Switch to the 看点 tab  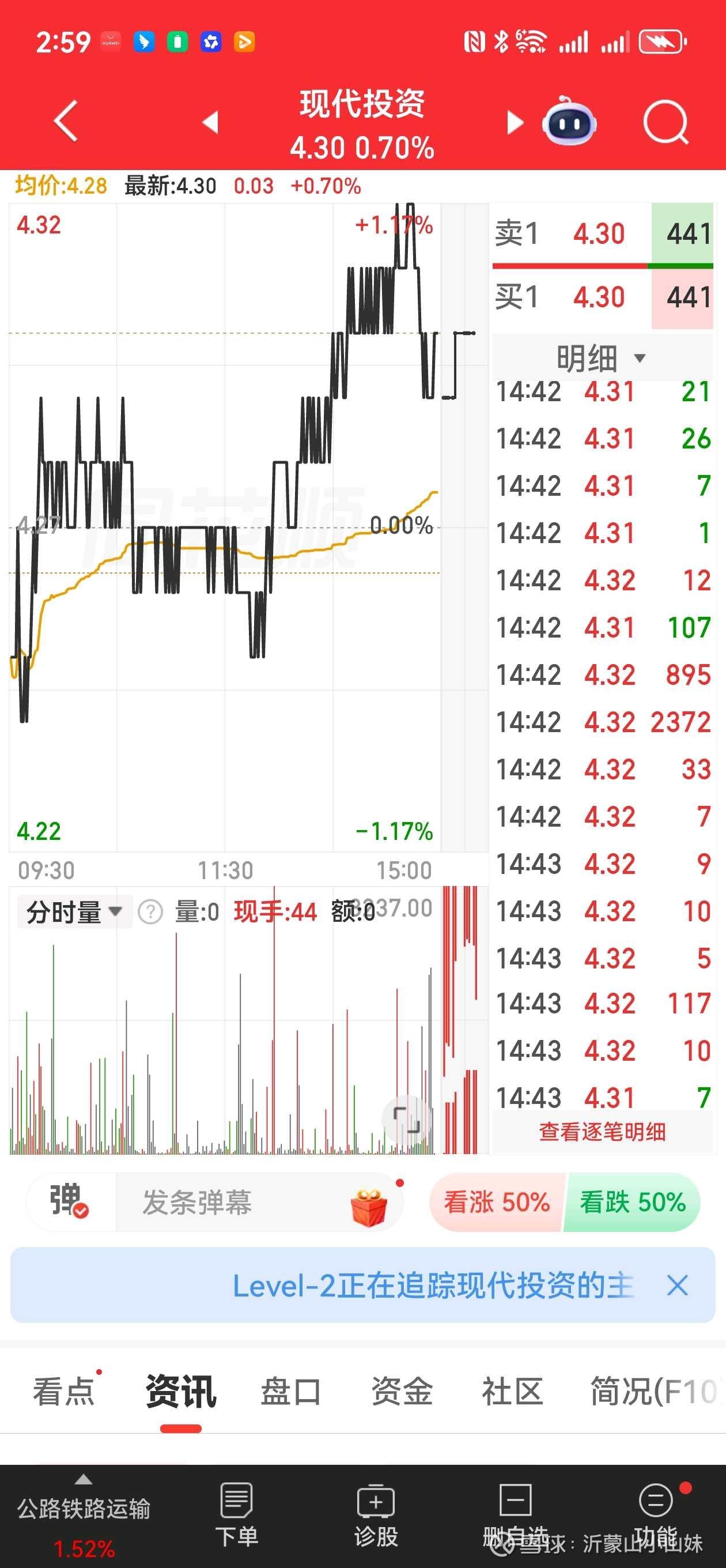point(64,1392)
